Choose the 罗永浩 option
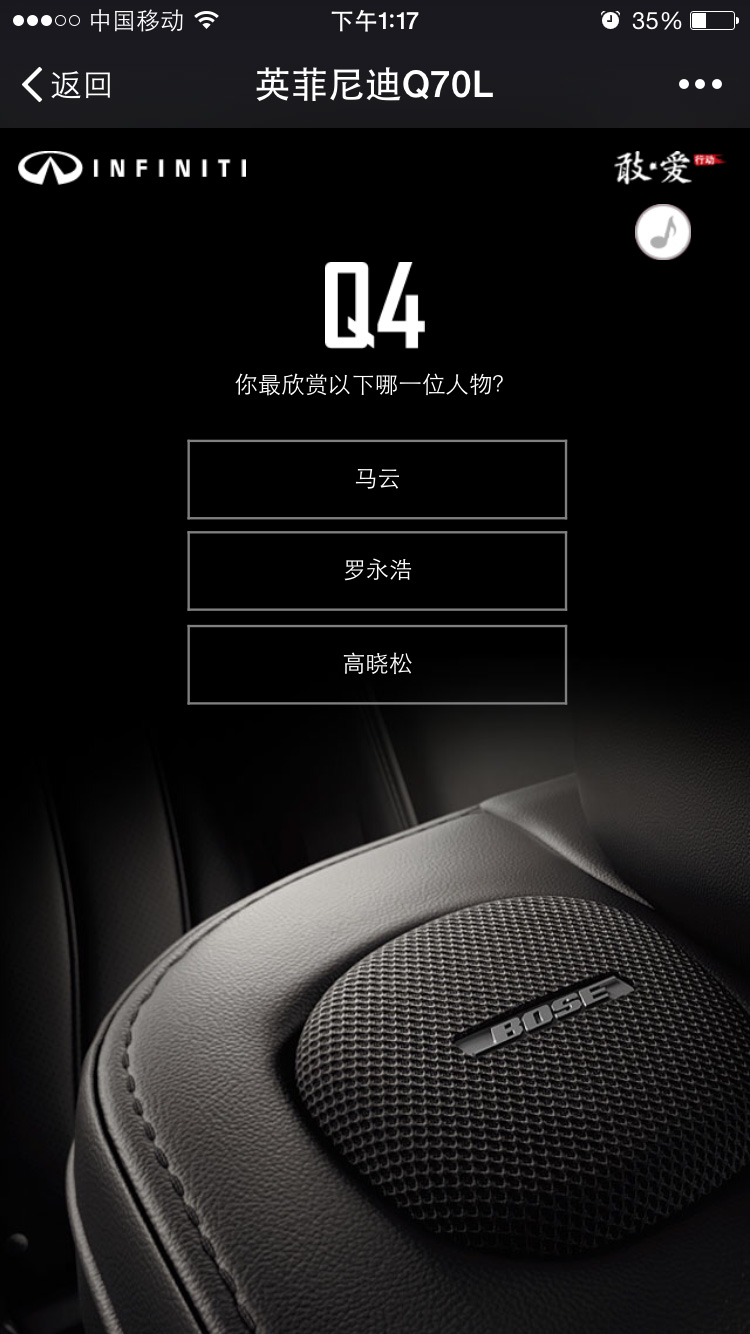 click(377, 571)
